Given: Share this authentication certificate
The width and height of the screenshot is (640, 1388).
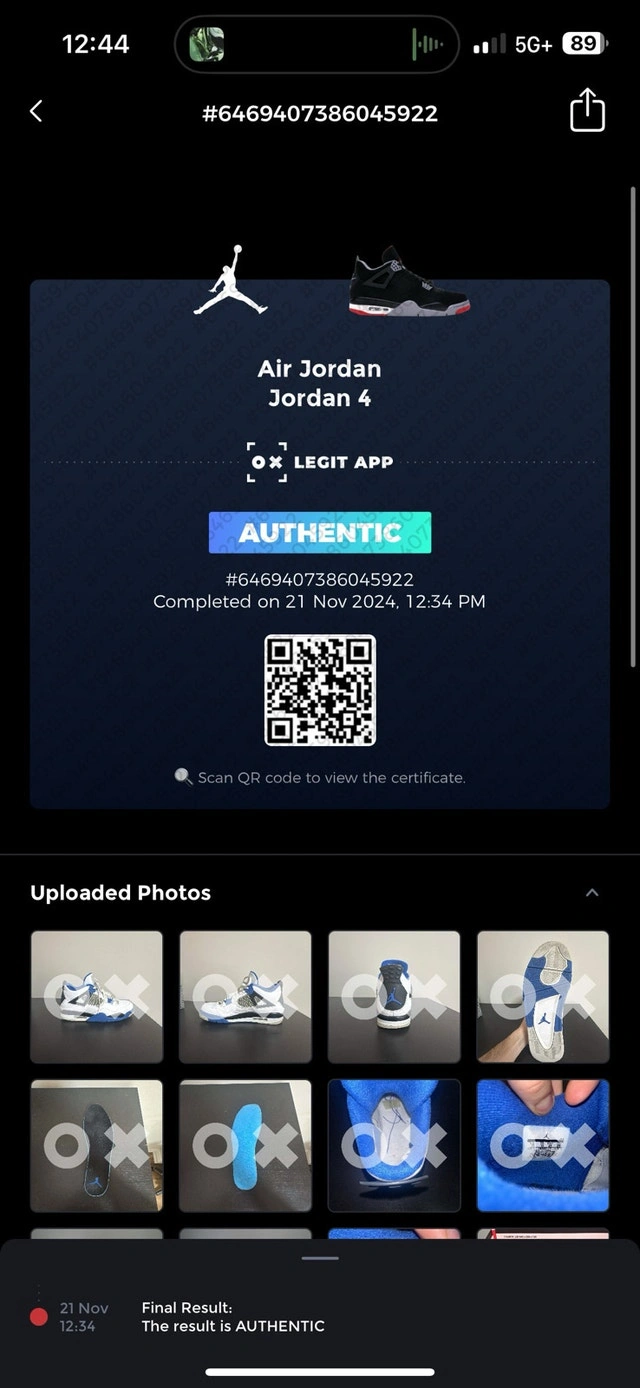Looking at the screenshot, I should coord(587,111).
